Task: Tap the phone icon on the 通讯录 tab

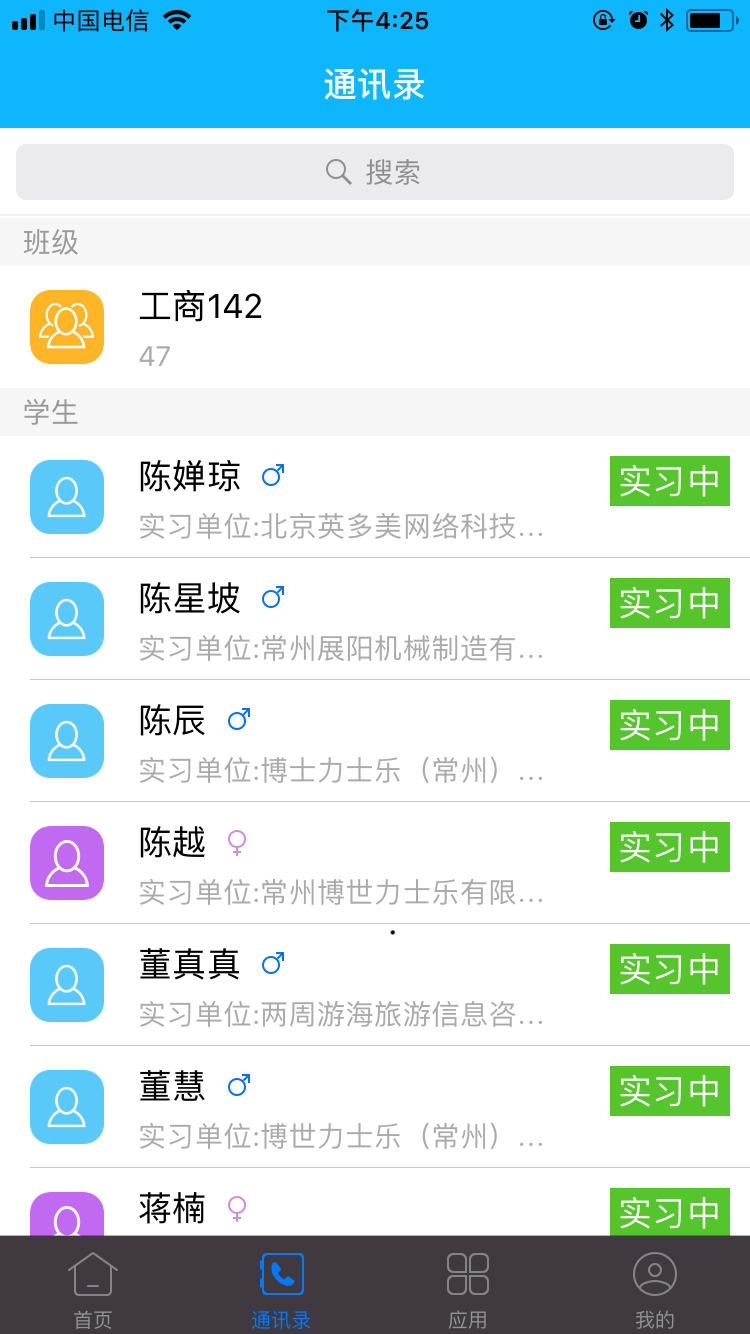Action: (281, 1272)
